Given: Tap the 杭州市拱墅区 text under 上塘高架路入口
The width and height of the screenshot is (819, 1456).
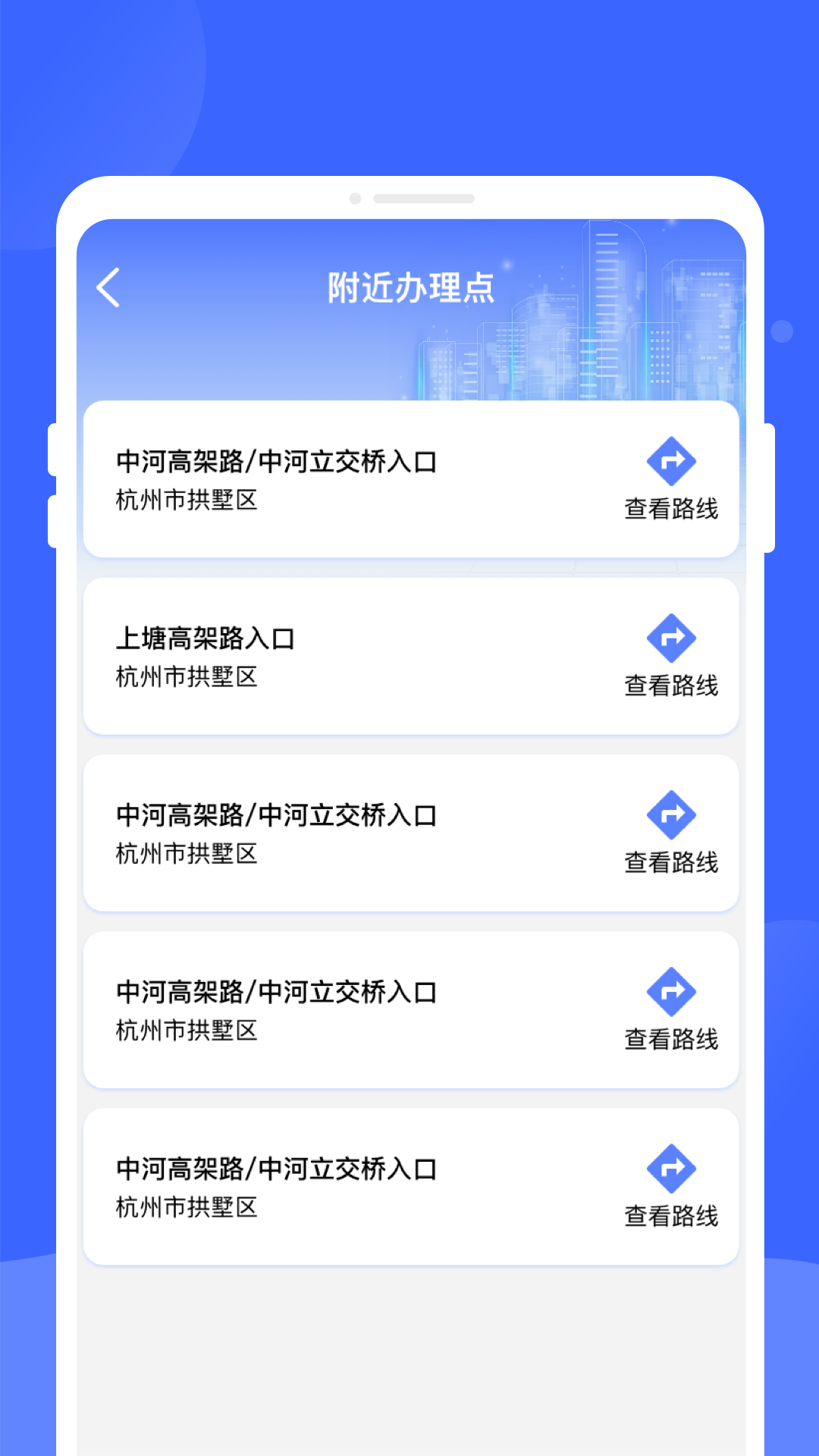Looking at the screenshot, I should [x=187, y=678].
